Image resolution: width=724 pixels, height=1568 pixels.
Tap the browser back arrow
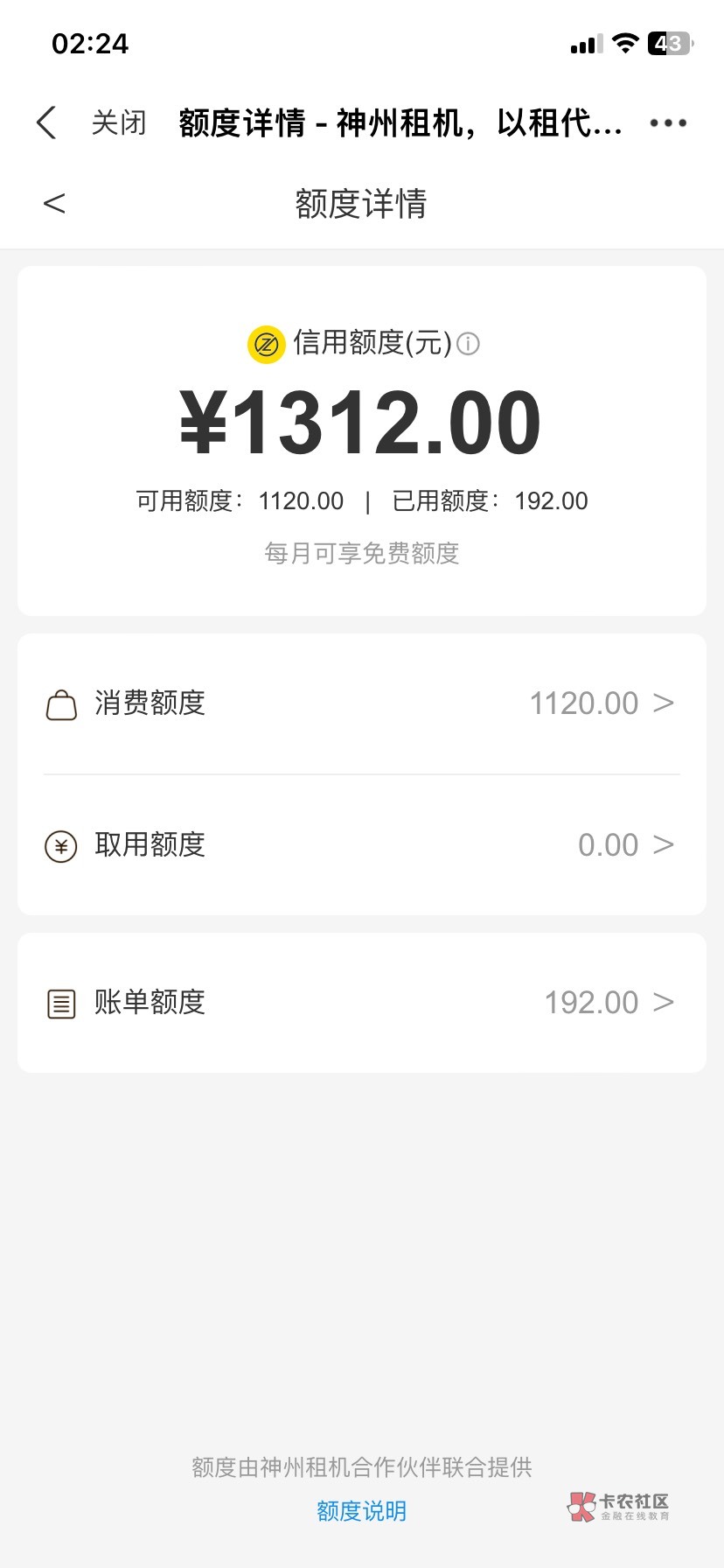[x=47, y=122]
